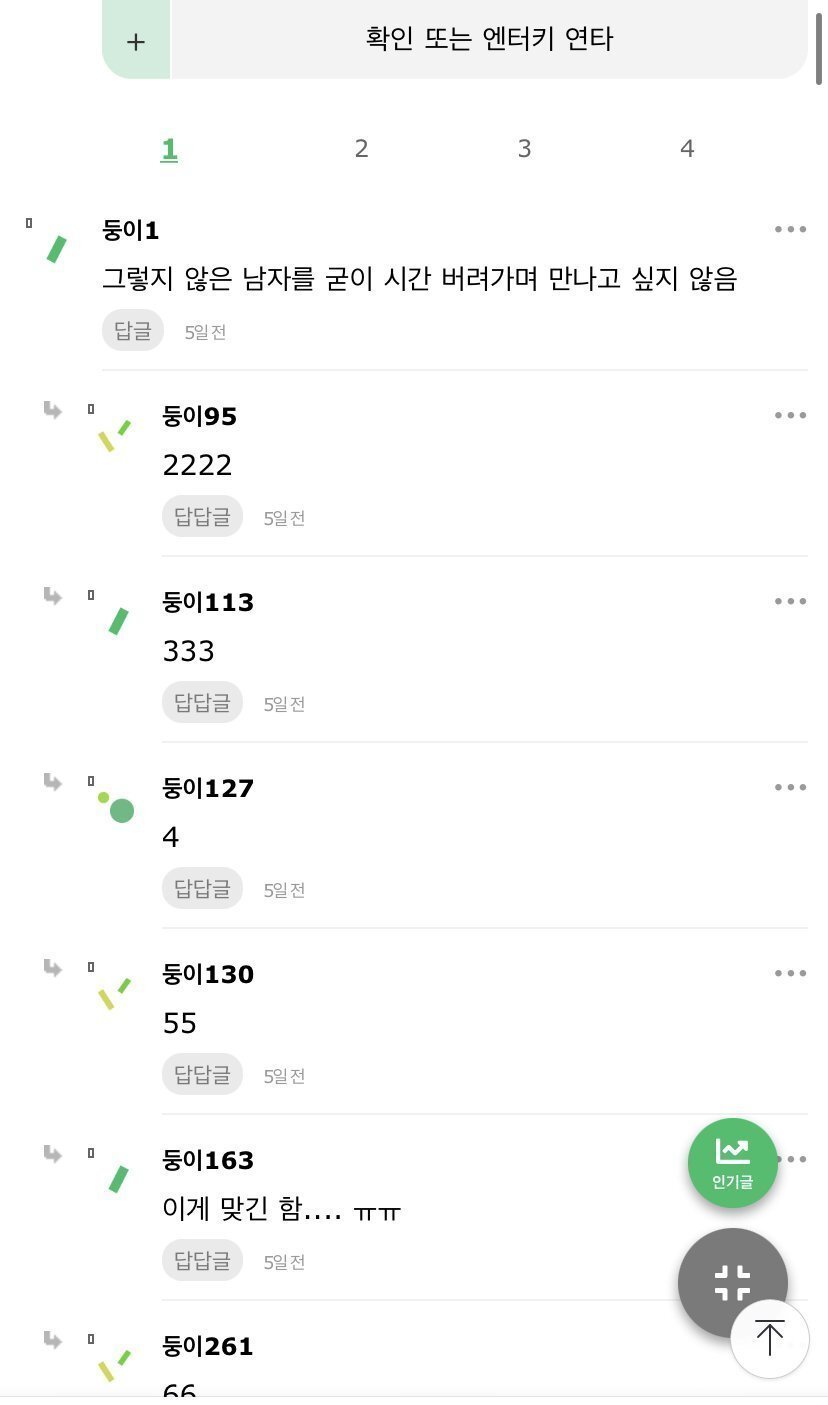
Task: Open more options for 둥이127's reply
Action: [x=790, y=787]
